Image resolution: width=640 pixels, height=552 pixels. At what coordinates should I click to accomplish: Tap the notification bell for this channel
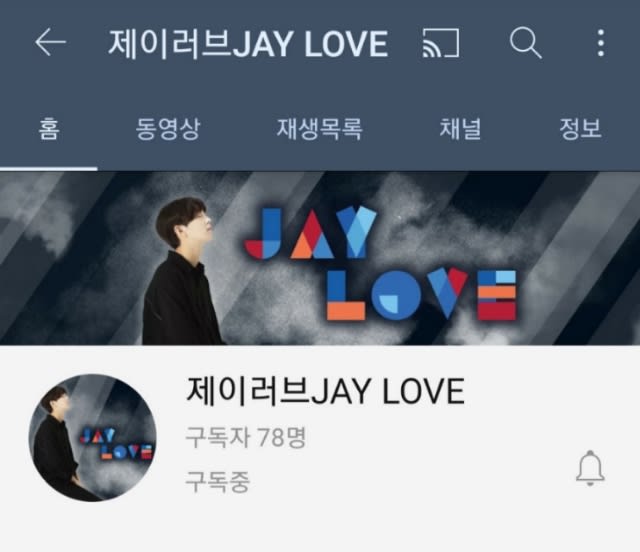pyautogui.click(x=590, y=468)
